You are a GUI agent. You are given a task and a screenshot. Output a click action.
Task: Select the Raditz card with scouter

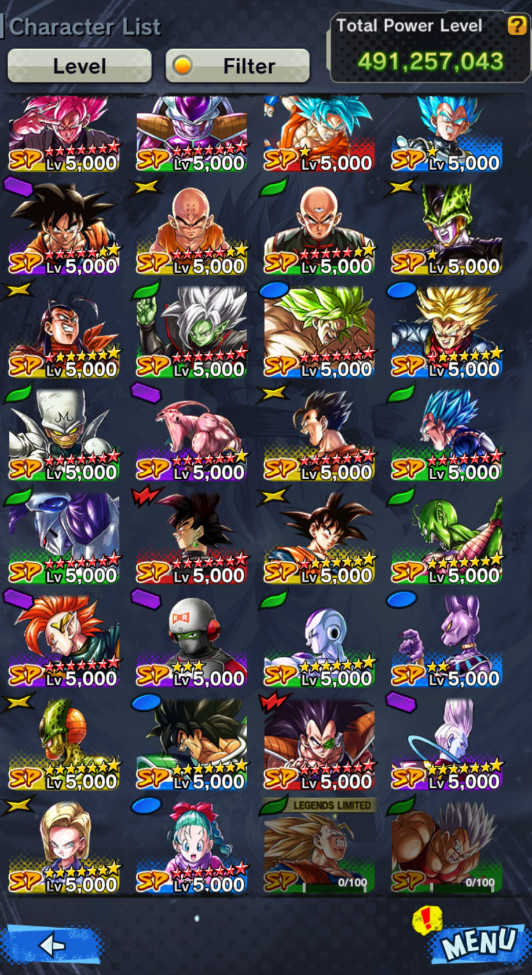tap(319, 744)
